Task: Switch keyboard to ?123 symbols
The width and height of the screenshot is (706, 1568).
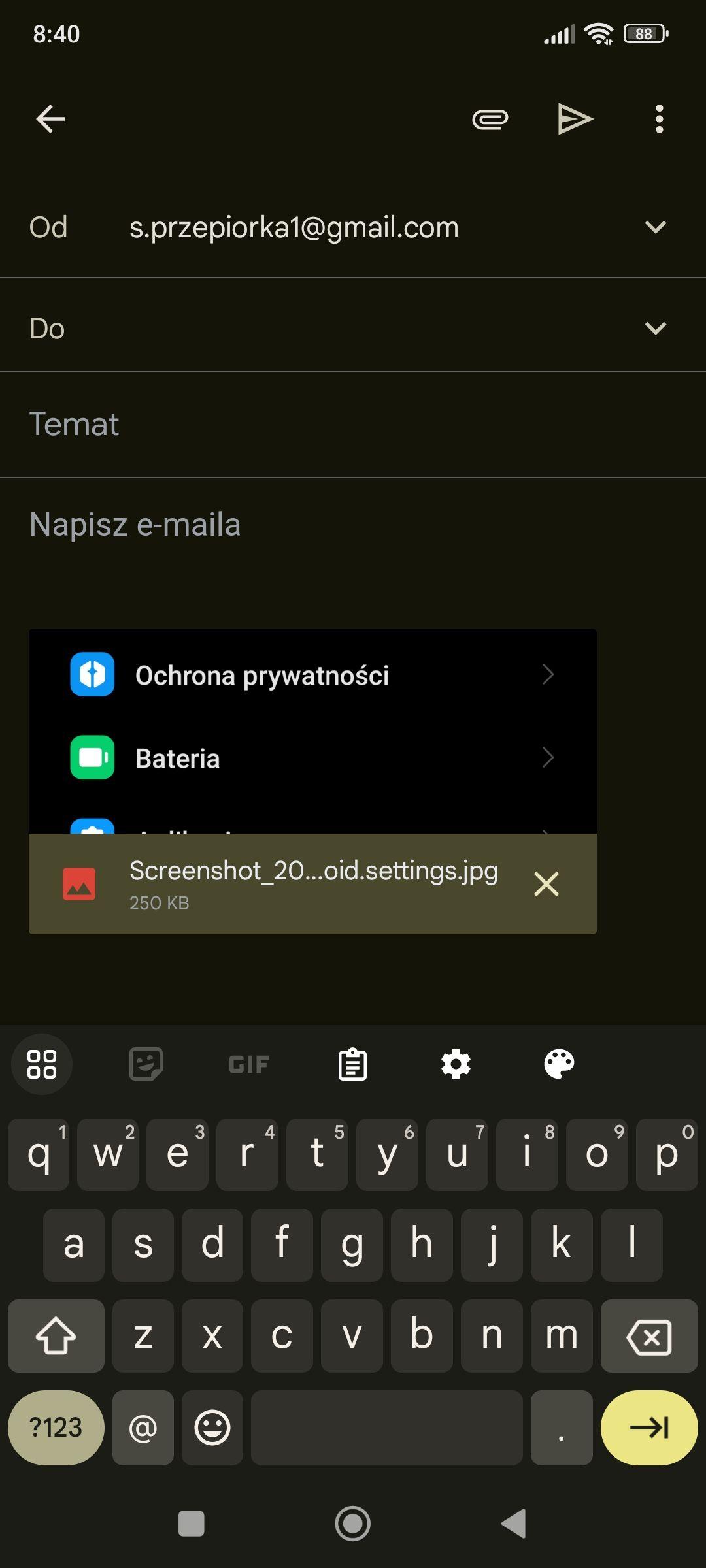Action: click(x=56, y=1428)
